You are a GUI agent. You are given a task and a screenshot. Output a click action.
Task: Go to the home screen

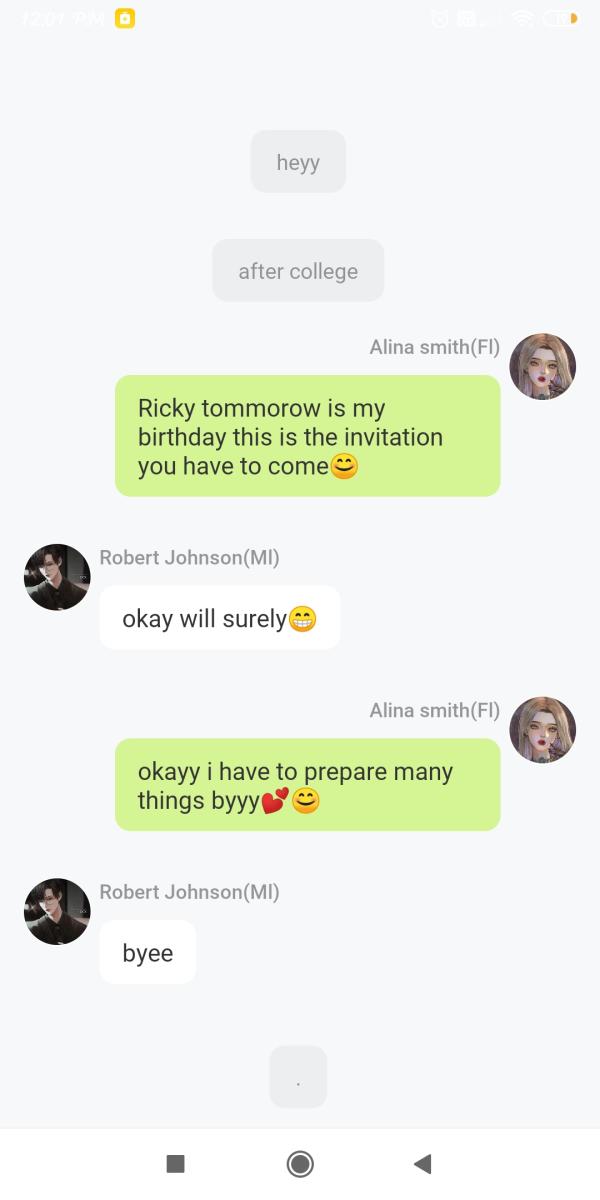pyautogui.click(x=299, y=1163)
